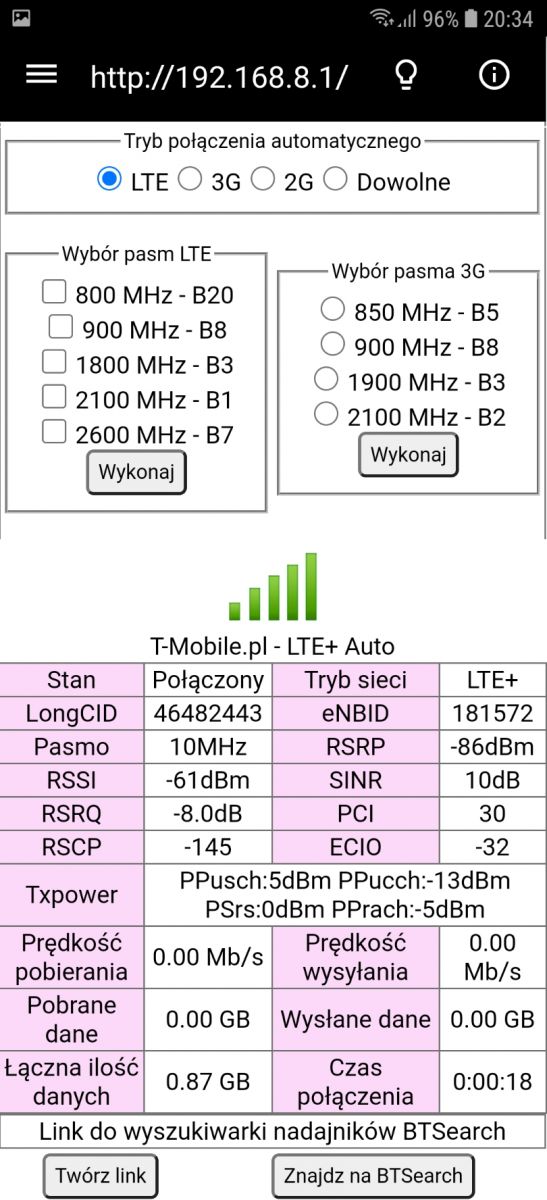Tap the light bulb icon
The width and height of the screenshot is (547, 1200).
tap(405, 75)
